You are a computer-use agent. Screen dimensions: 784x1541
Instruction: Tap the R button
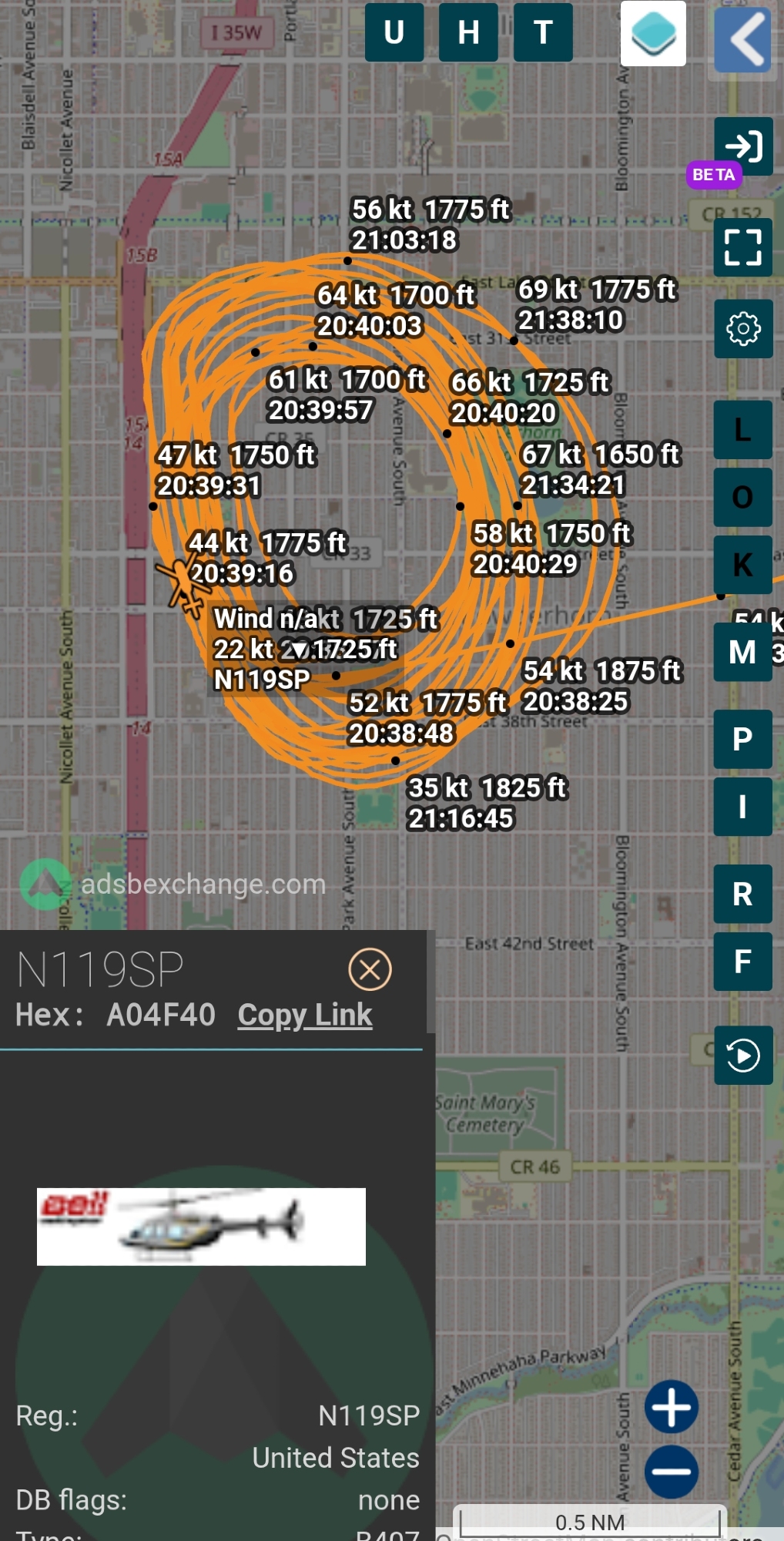742,894
